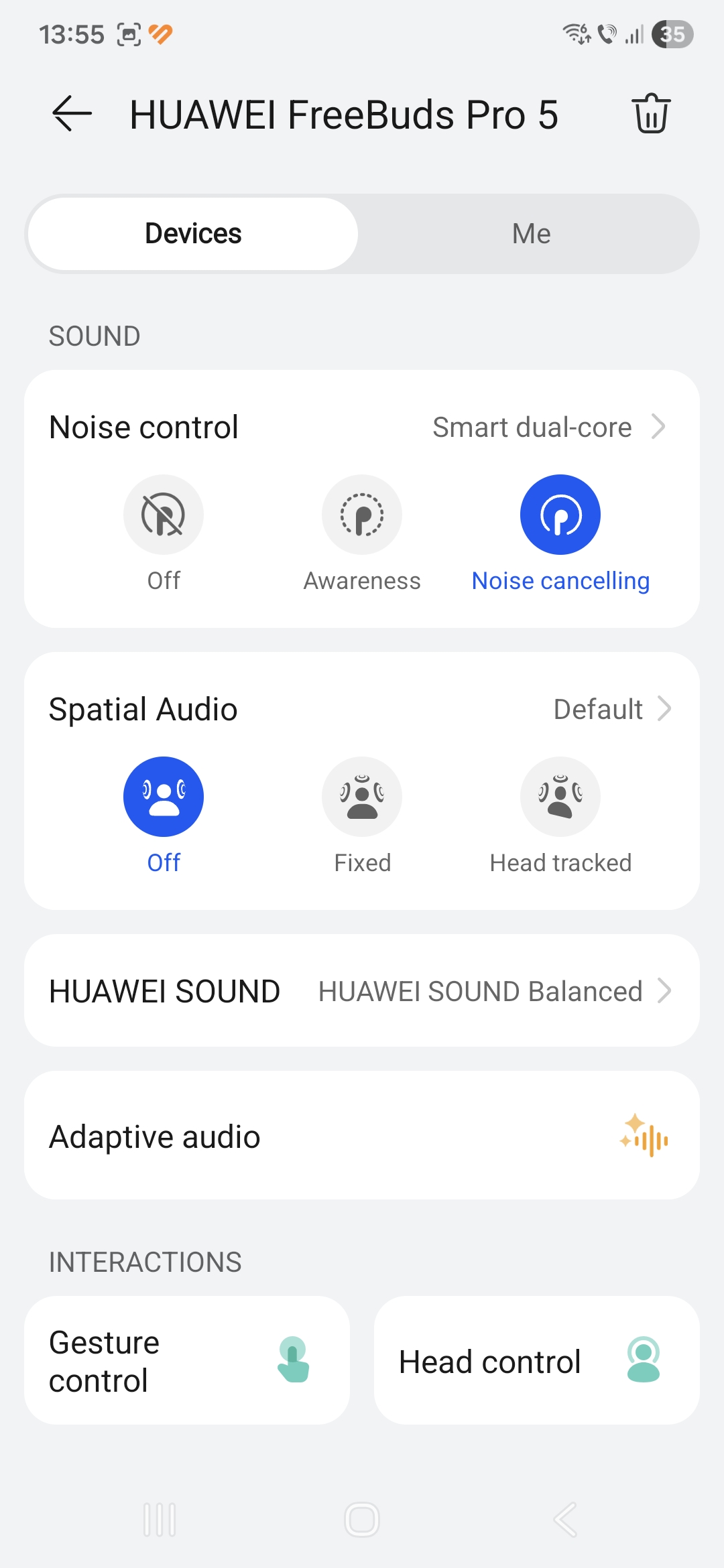Turn noise control Off
Image resolution: width=724 pixels, height=1568 pixels.
[x=164, y=515]
